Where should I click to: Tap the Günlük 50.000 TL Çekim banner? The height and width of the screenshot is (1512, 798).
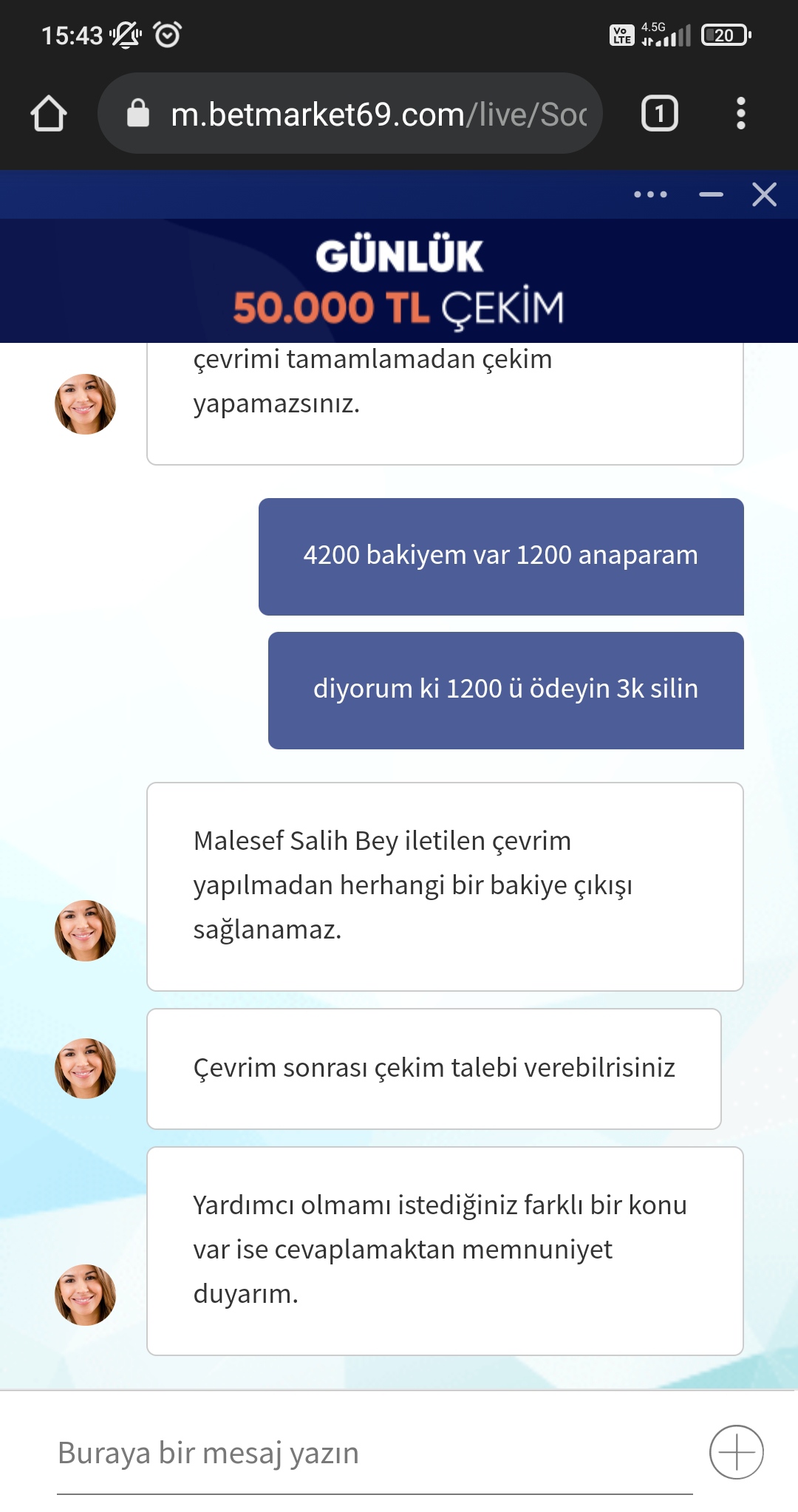(399, 281)
